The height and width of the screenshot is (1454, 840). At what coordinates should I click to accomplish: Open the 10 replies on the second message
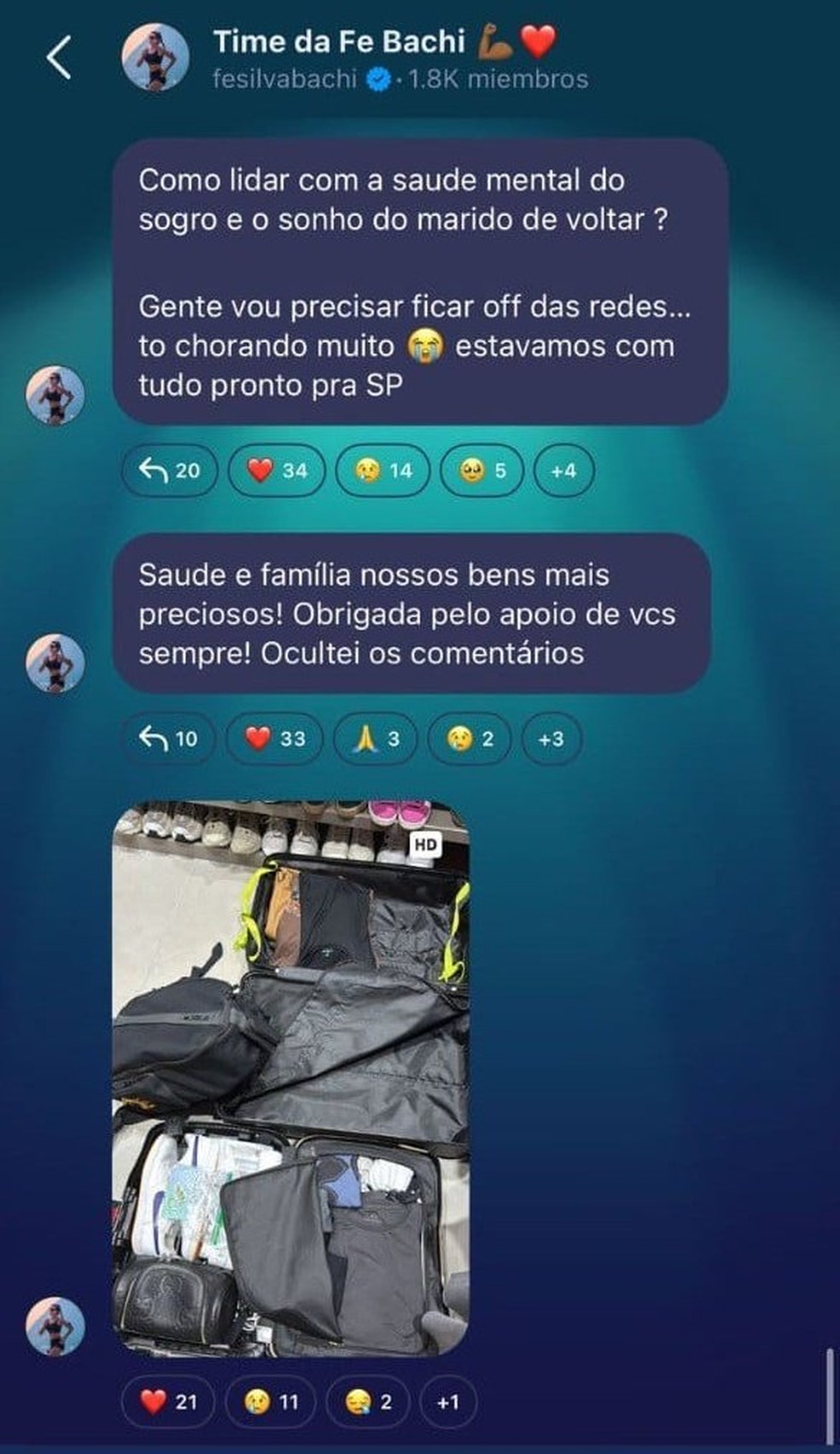tap(168, 738)
